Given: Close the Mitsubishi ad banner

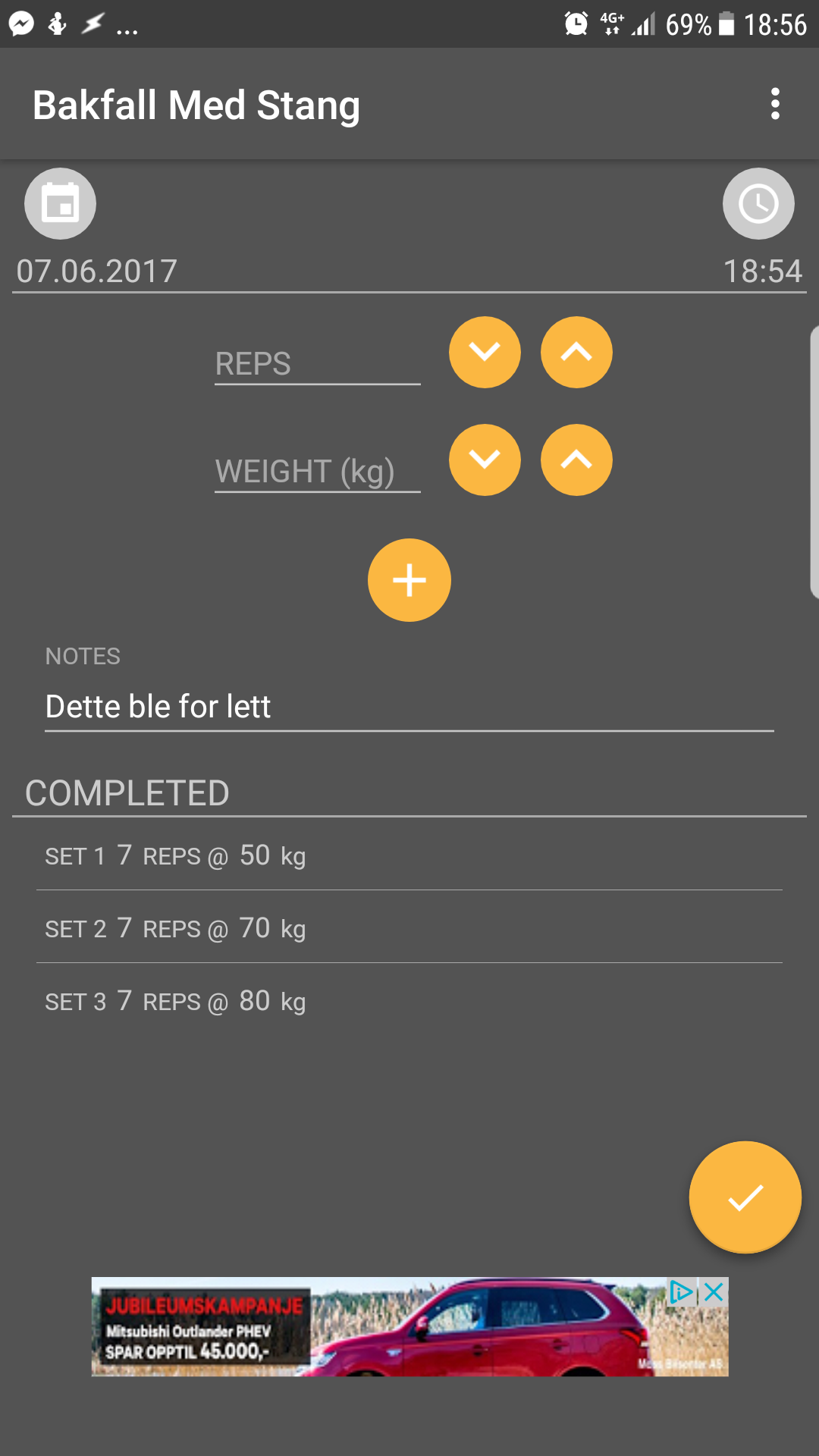Looking at the screenshot, I should (x=714, y=1292).
